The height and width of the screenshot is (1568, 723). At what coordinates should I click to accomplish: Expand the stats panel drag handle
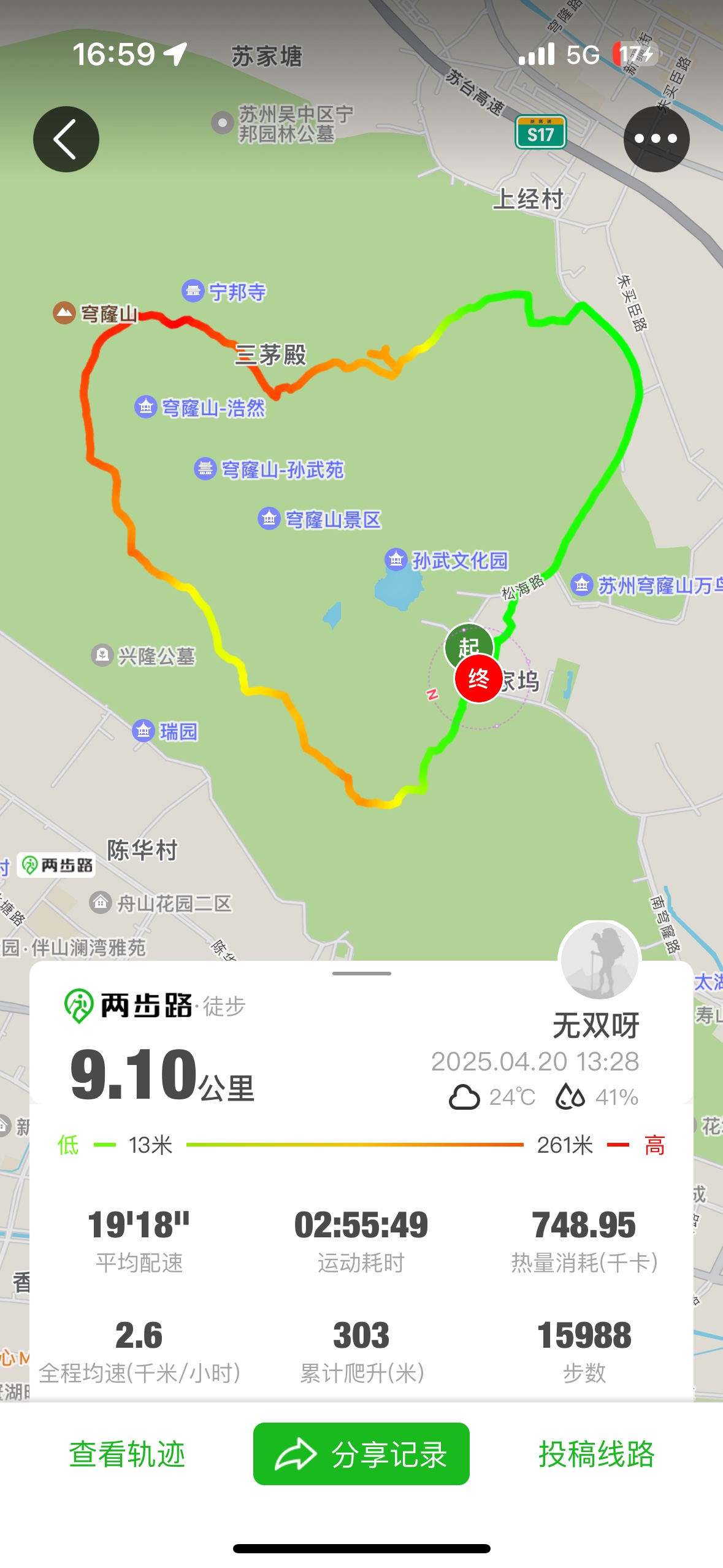[x=361, y=973]
